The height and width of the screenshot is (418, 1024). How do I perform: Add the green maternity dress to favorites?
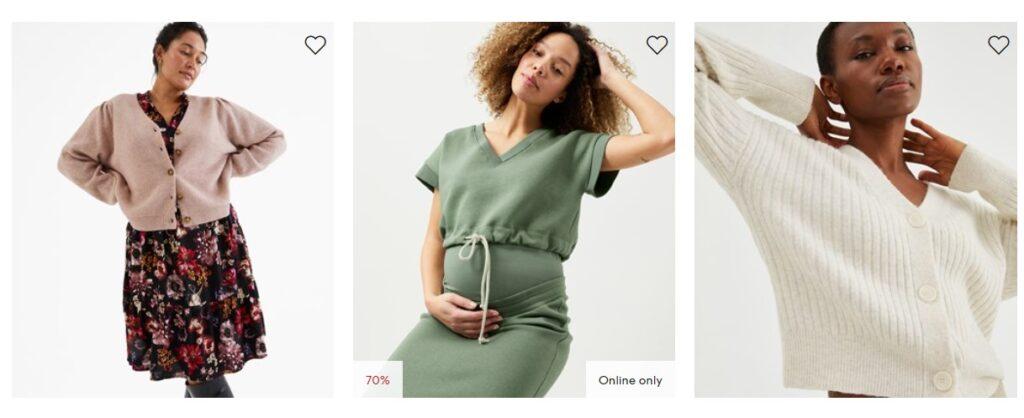coord(657,45)
